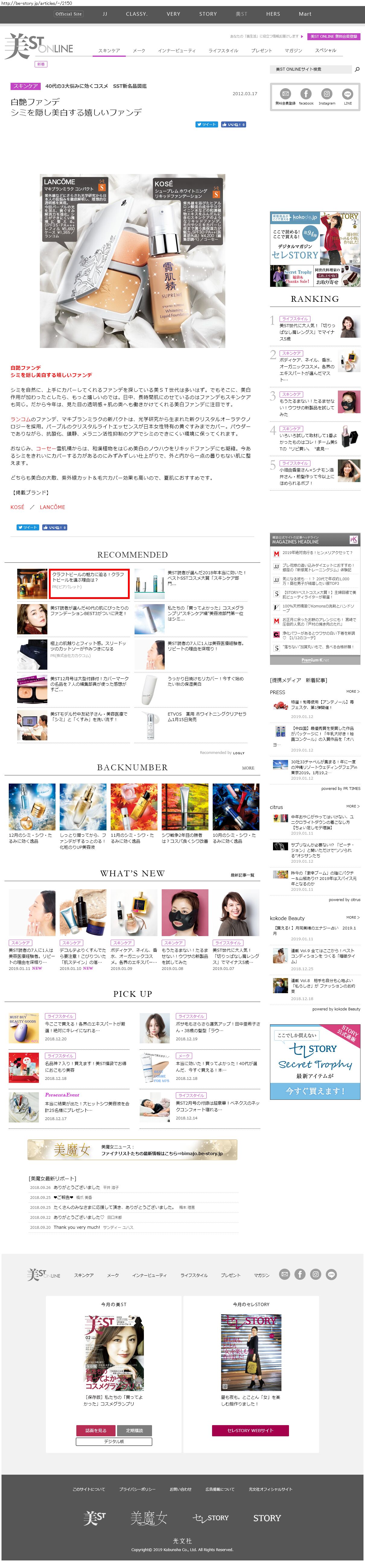Viewport: 365px width, 1568px height.
Task: Open the インナービューティ section
Action: [x=176, y=50]
